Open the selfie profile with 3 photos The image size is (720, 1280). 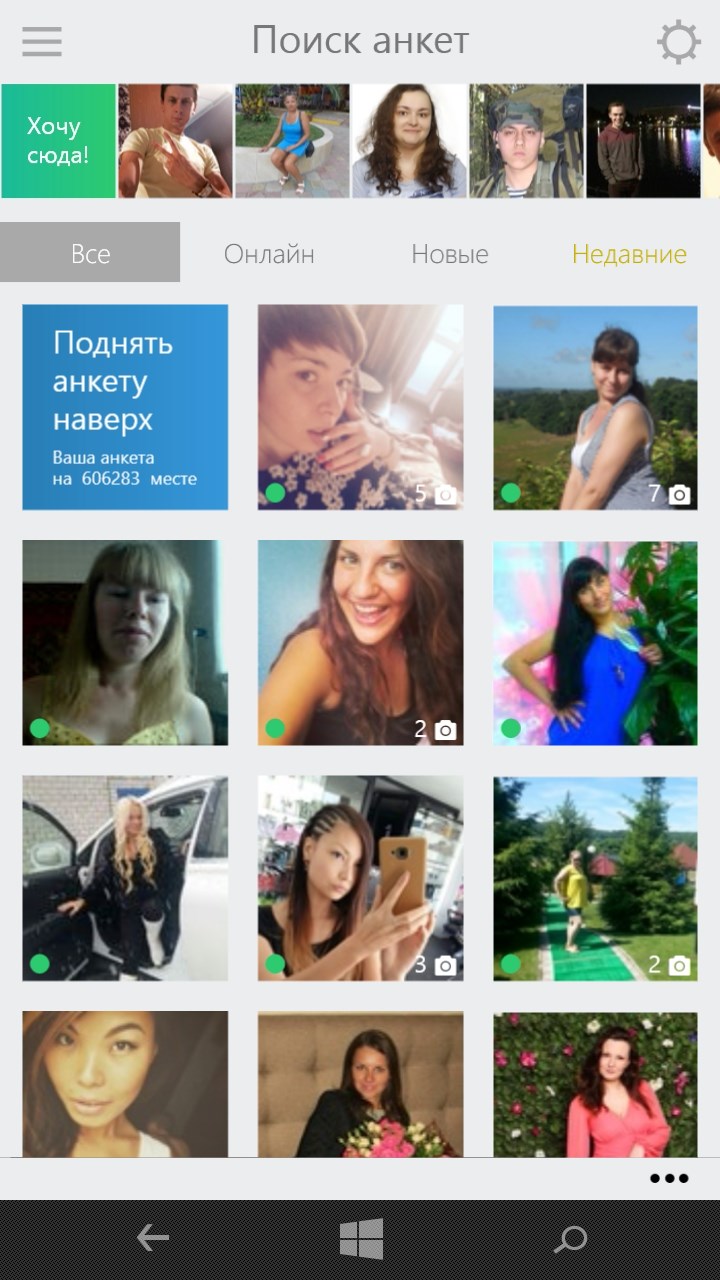point(360,878)
